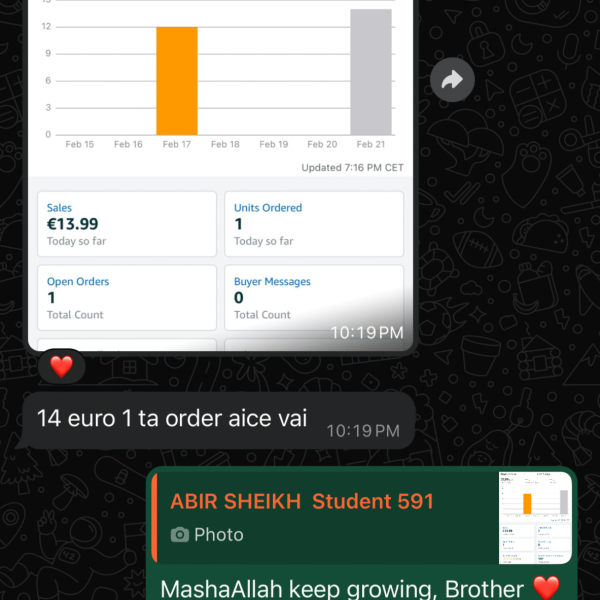Forward the sales dashboard photo

[452, 81]
